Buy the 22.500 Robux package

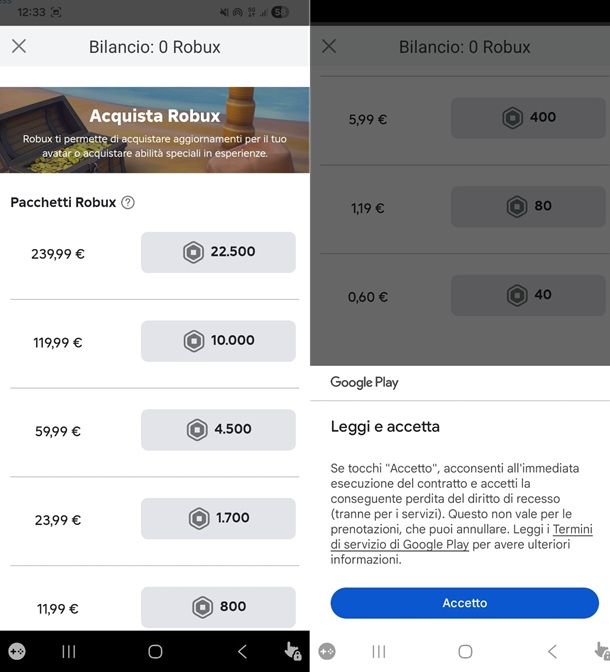tap(218, 252)
